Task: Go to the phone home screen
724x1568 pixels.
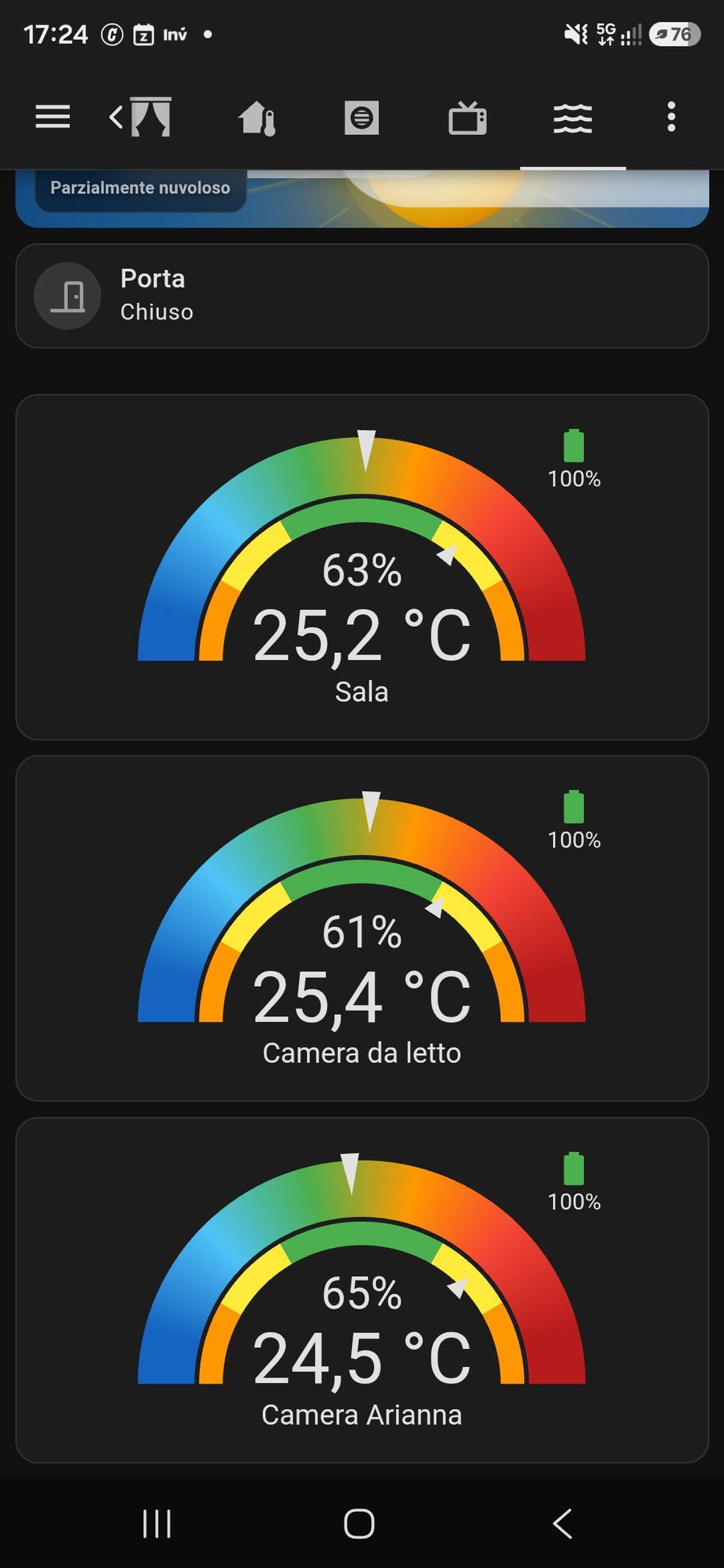Action: tap(359, 1523)
